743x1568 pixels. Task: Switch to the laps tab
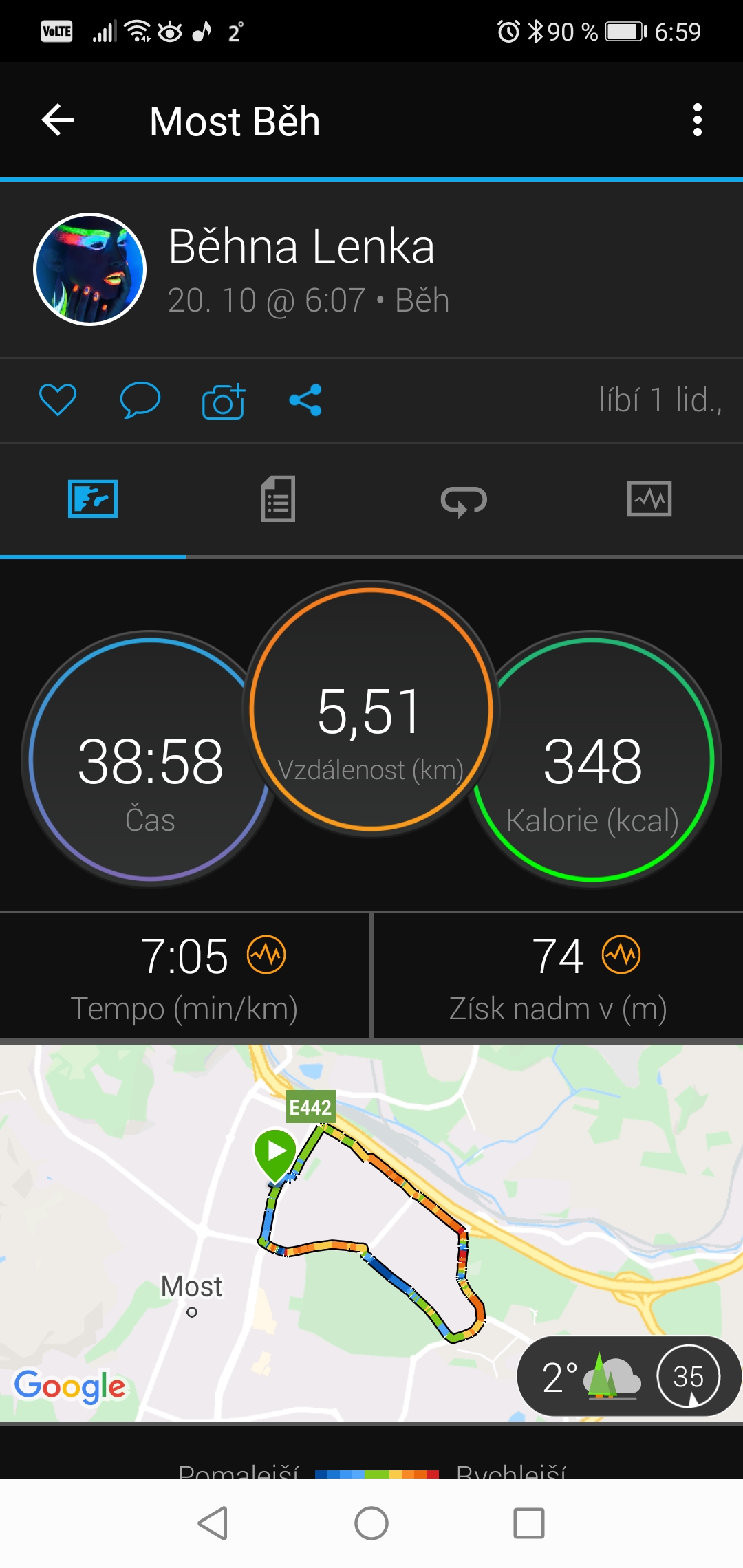pos(464,501)
